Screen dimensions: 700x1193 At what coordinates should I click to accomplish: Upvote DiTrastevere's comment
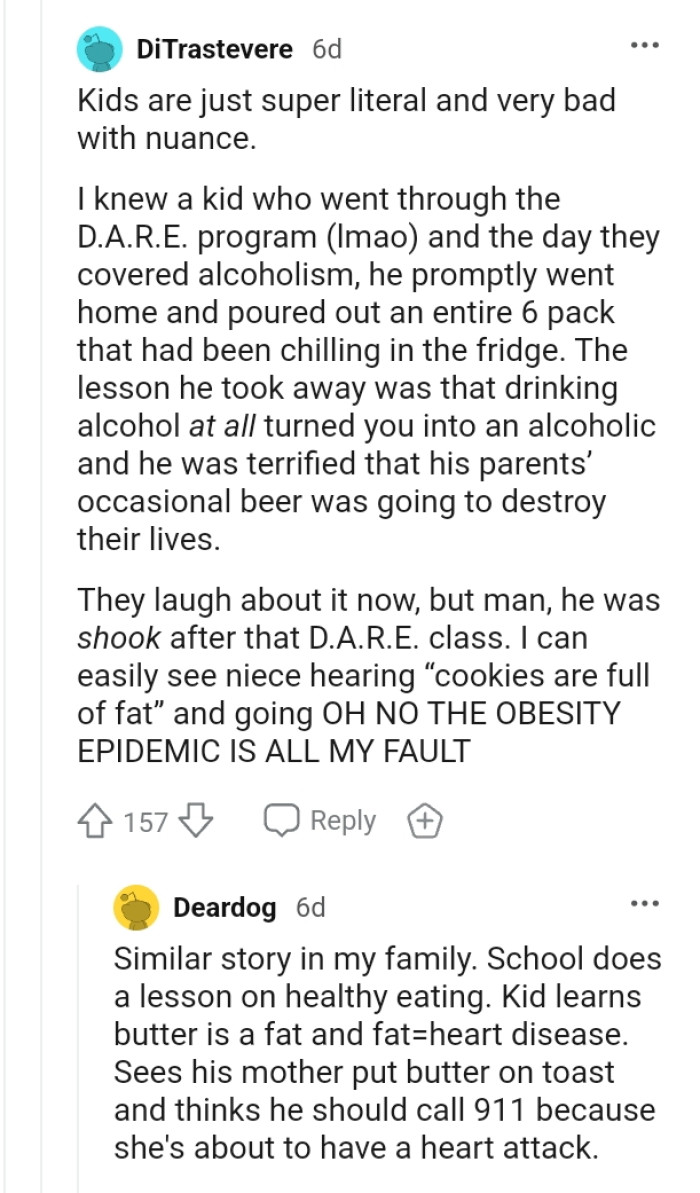point(97,822)
